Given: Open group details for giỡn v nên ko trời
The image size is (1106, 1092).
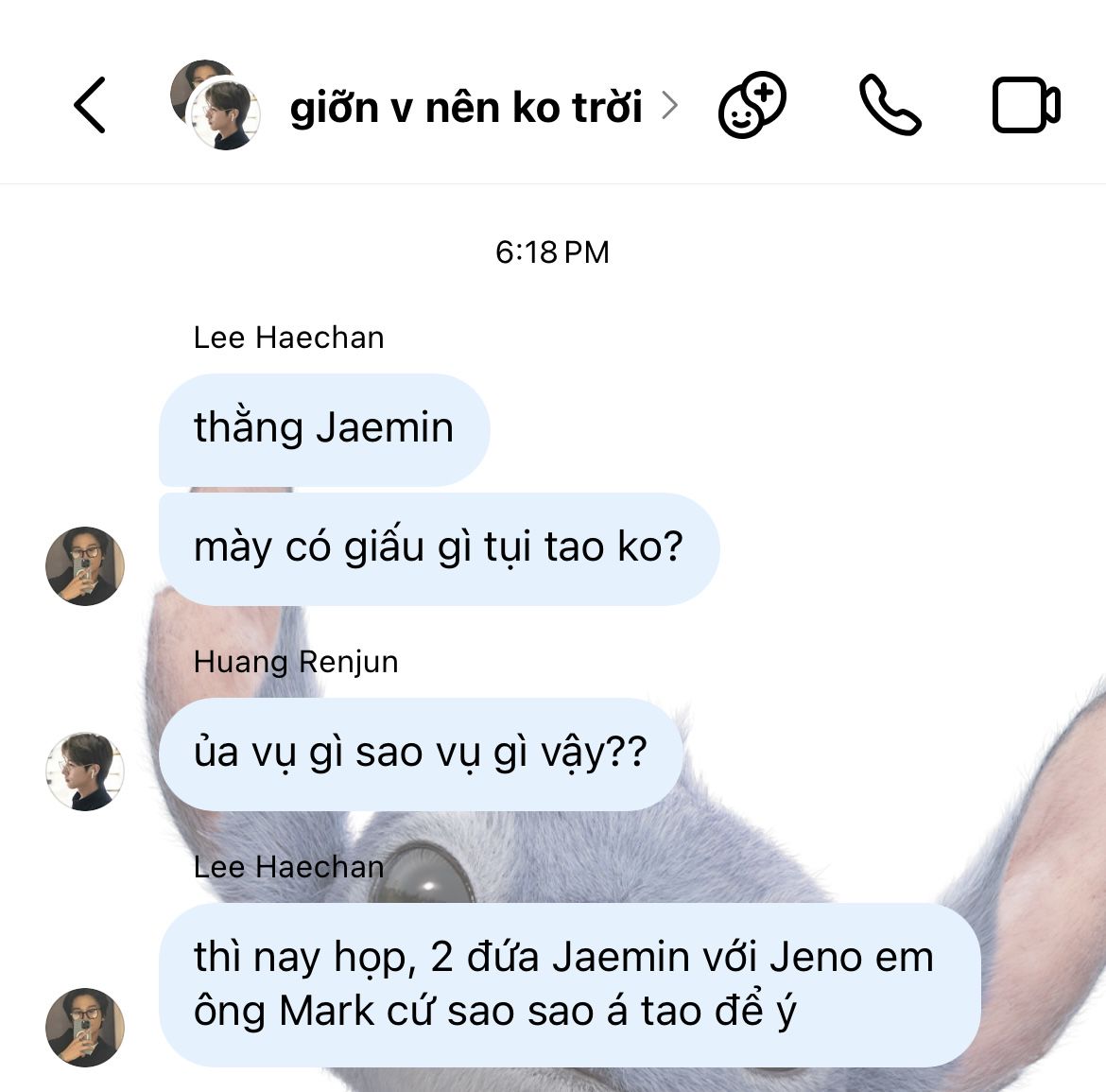Looking at the screenshot, I should pyautogui.click(x=465, y=107).
